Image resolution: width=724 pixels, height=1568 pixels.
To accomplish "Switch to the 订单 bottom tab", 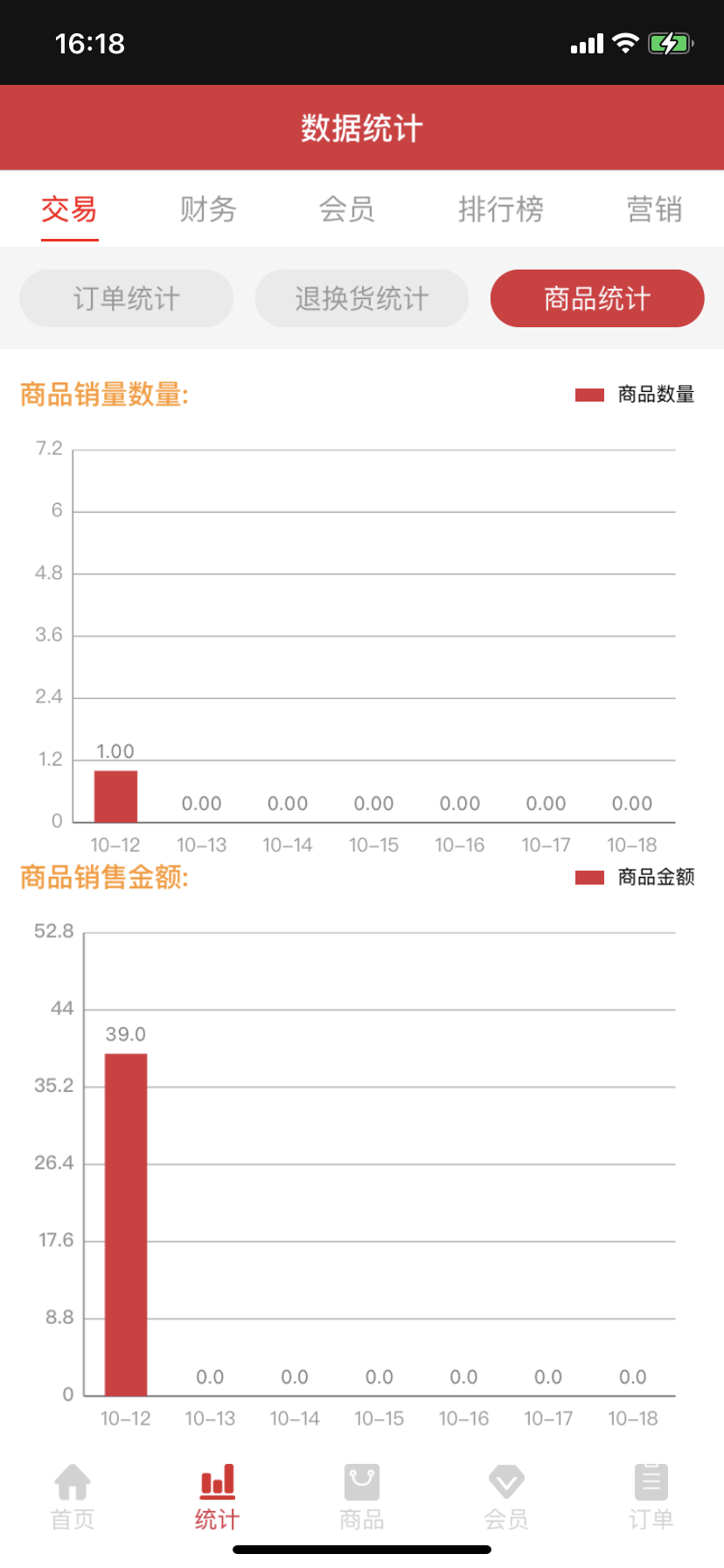I will click(x=651, y=1497).
